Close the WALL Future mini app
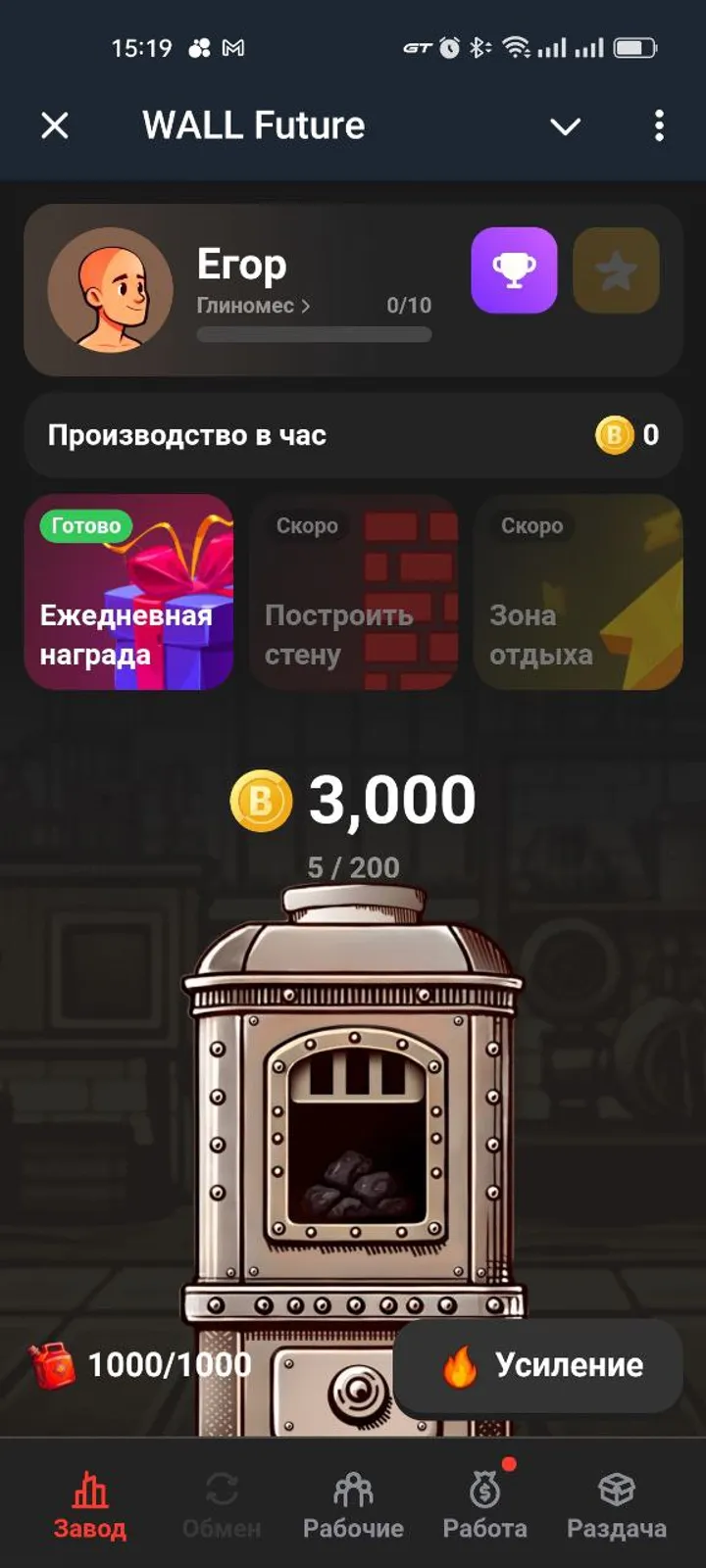The image size is (706, 1568). coord(55,125)
